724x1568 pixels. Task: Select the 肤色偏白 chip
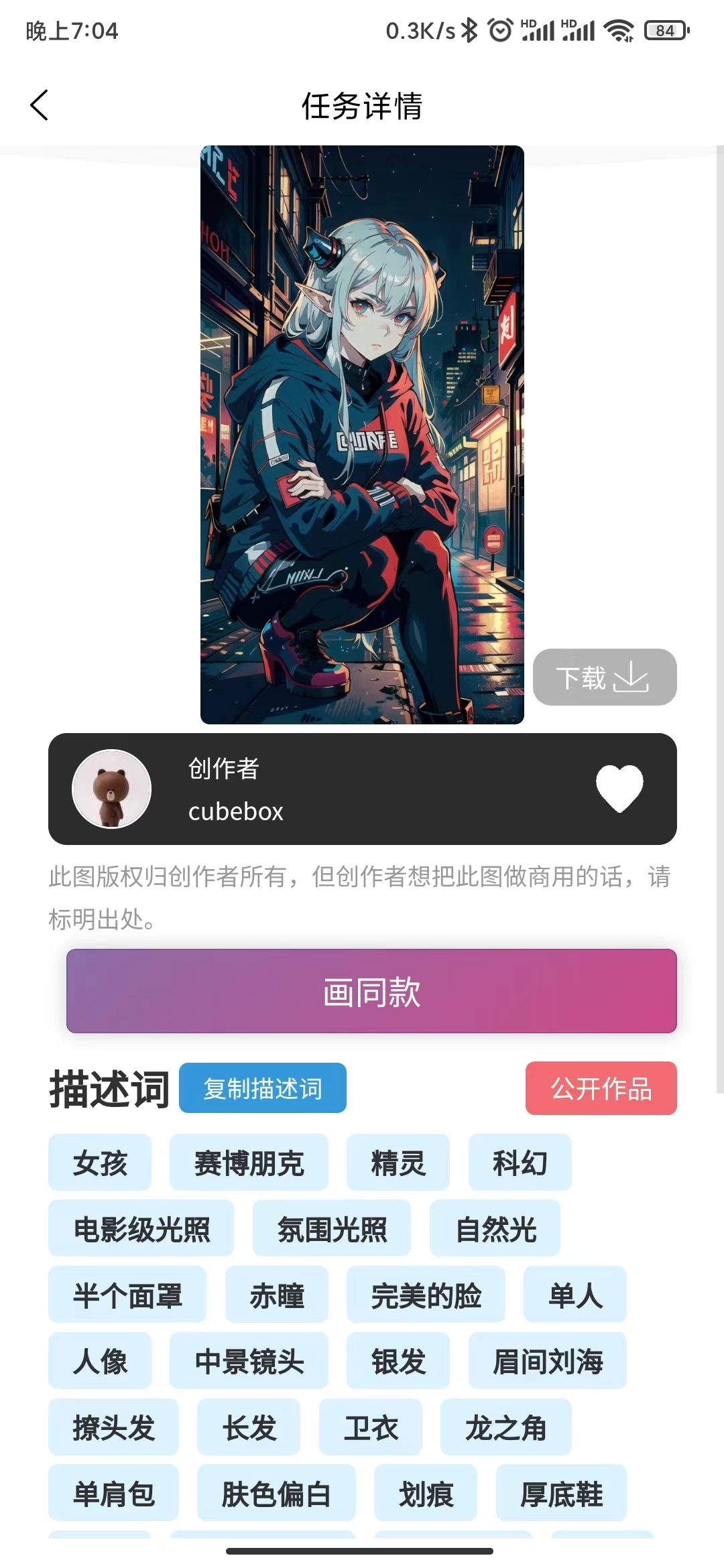click(x=276, y=1494)
